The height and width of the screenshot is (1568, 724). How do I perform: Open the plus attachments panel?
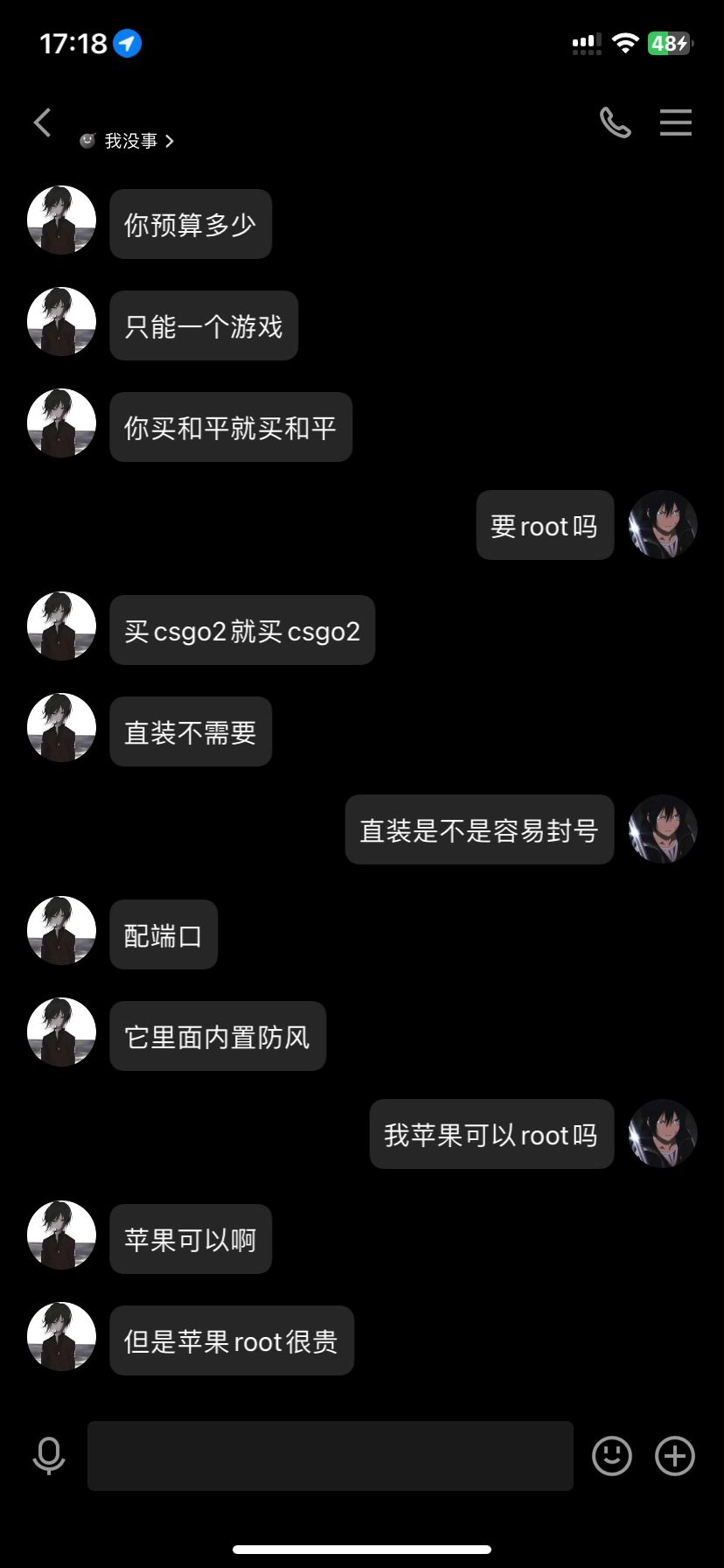[674, 1456]
